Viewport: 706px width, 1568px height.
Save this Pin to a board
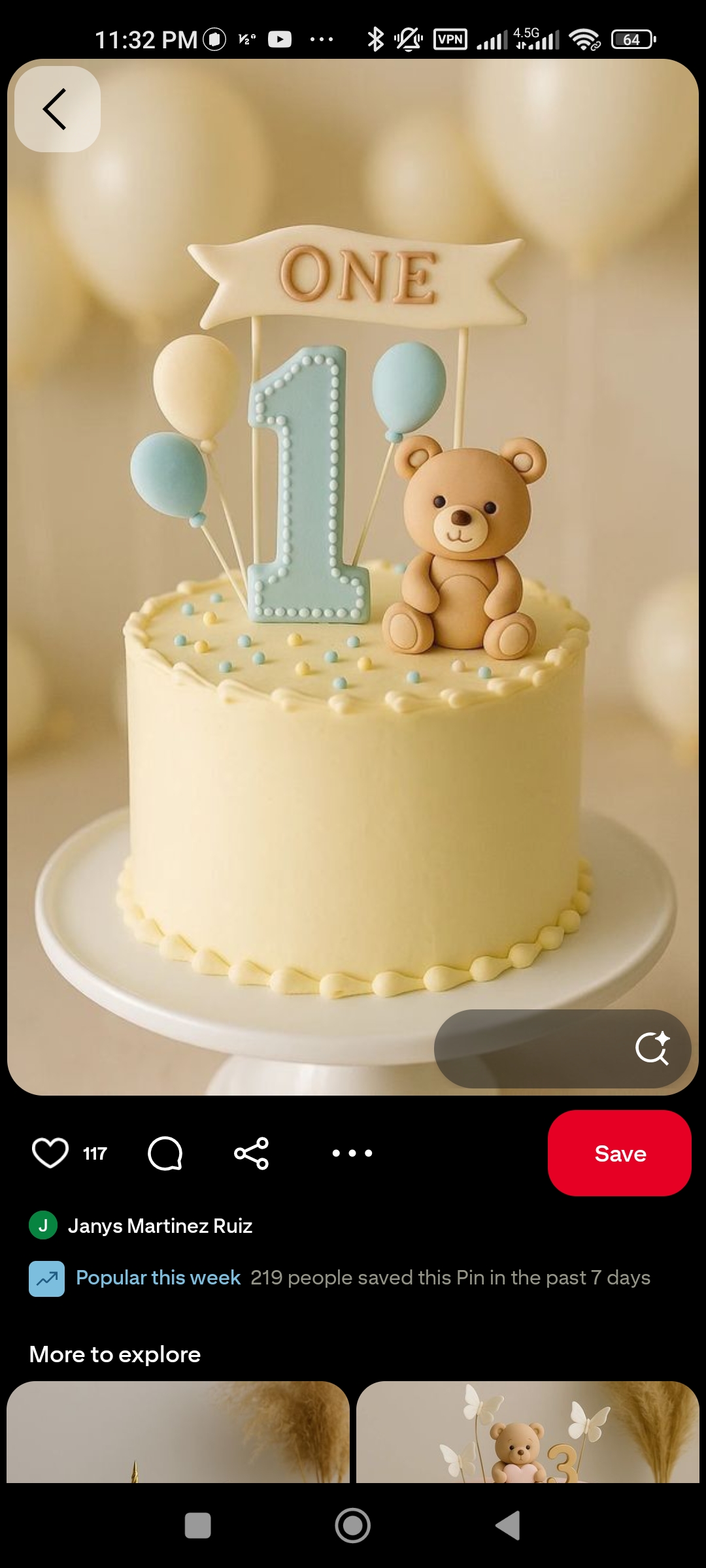[x=619, y=1153]
